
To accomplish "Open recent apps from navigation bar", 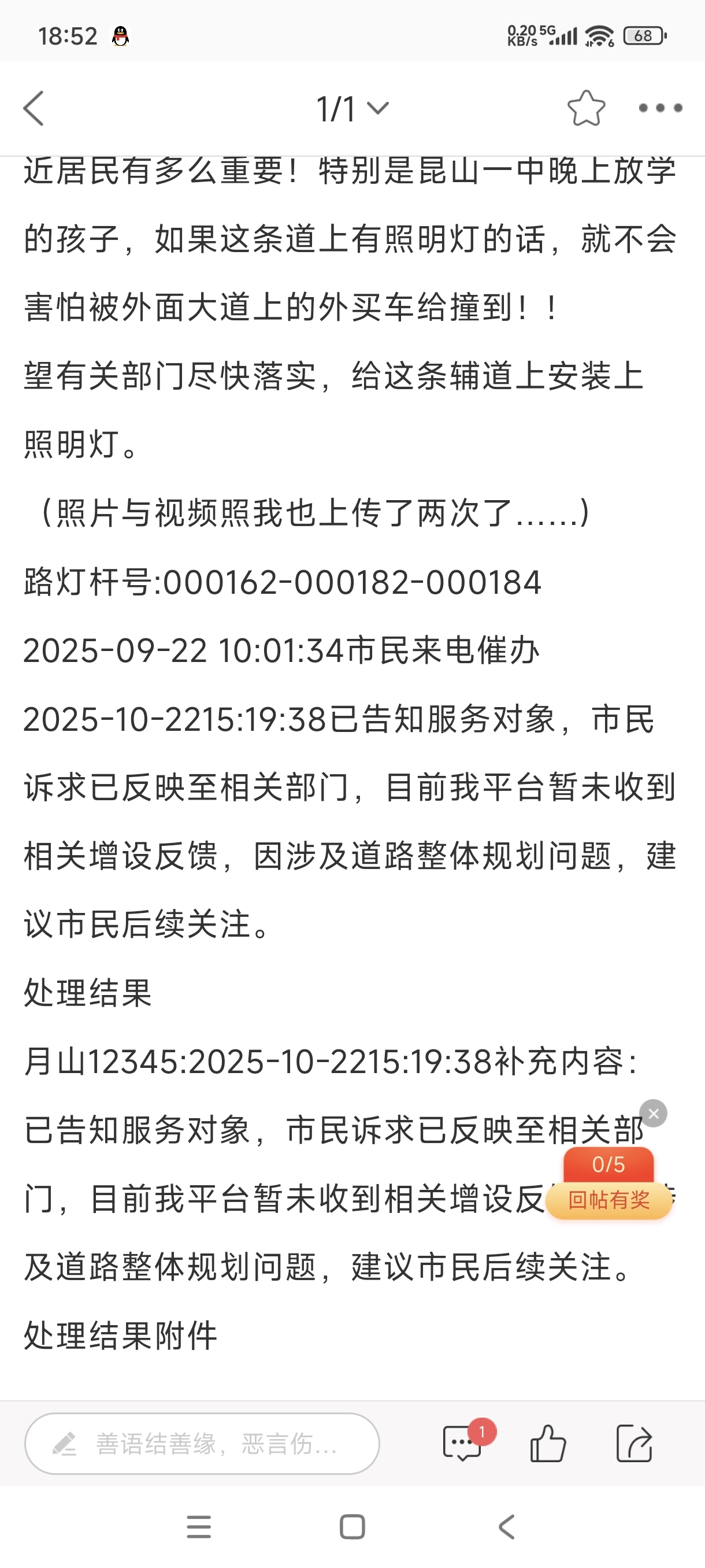I will click(x=198, y=1526).
